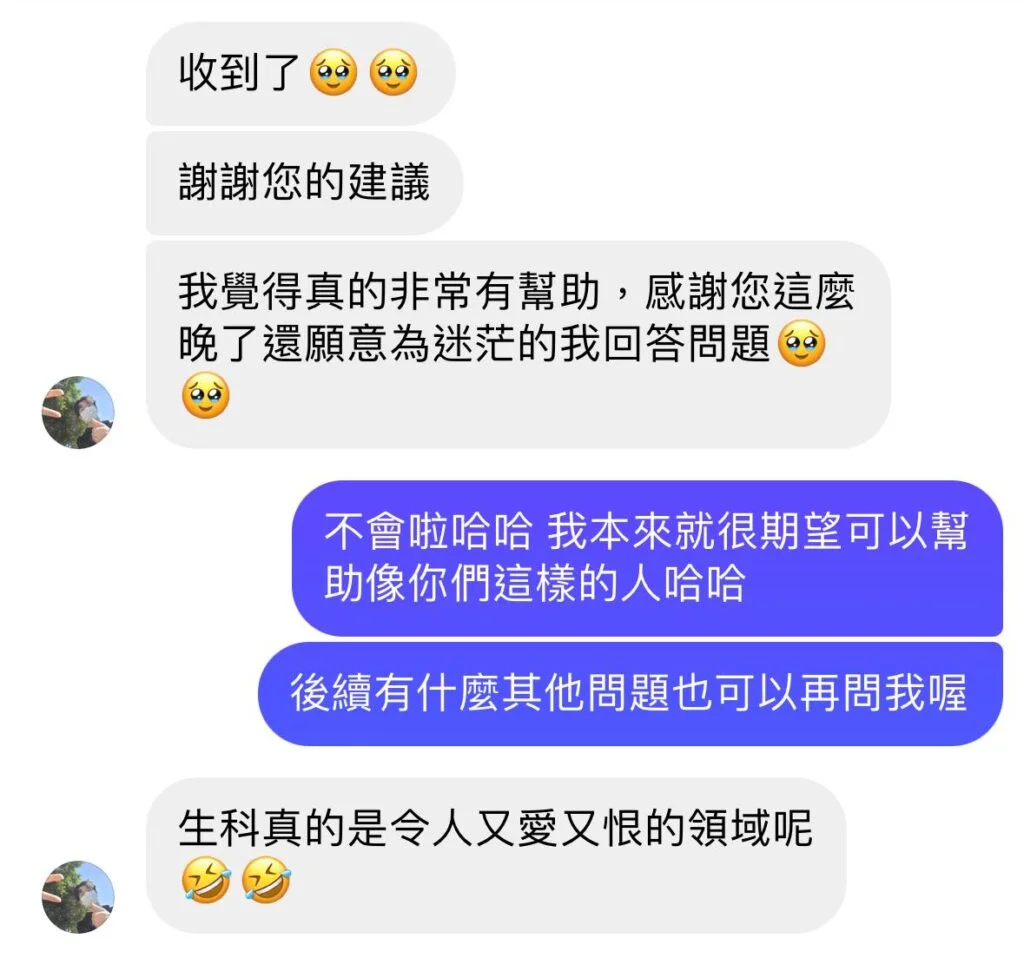The image size is (1024, 965).
Task: Open sender's avatar beside 我覺得真的非常有幫助 message
Action: [x=78, y=412]
